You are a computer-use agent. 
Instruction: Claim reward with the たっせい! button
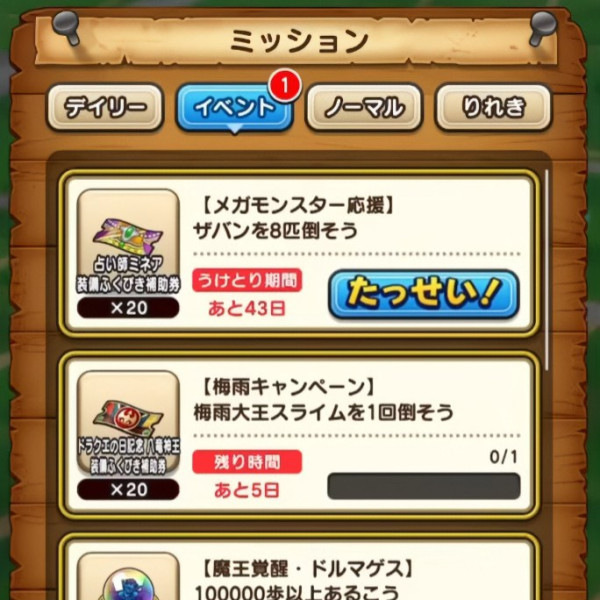(423, 294)
